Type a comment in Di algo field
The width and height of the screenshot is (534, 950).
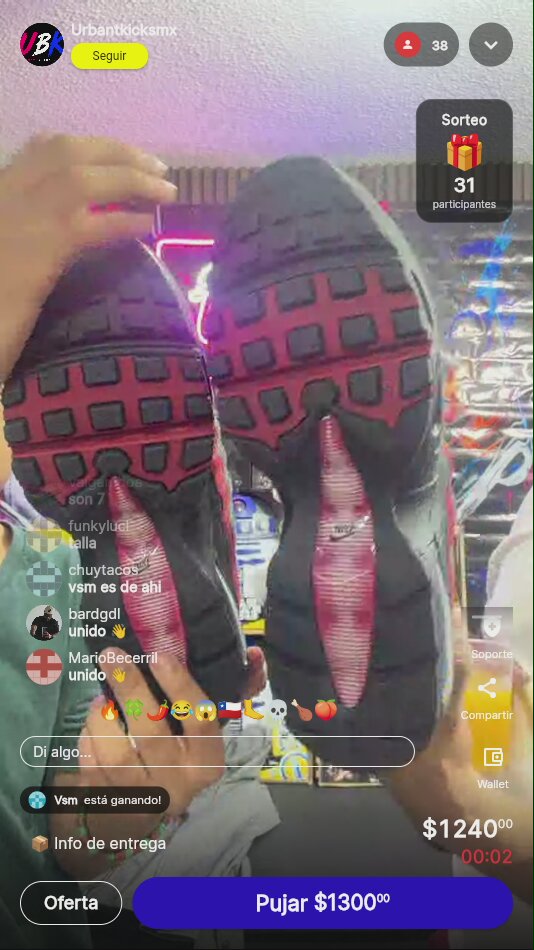tap(218, 752)
